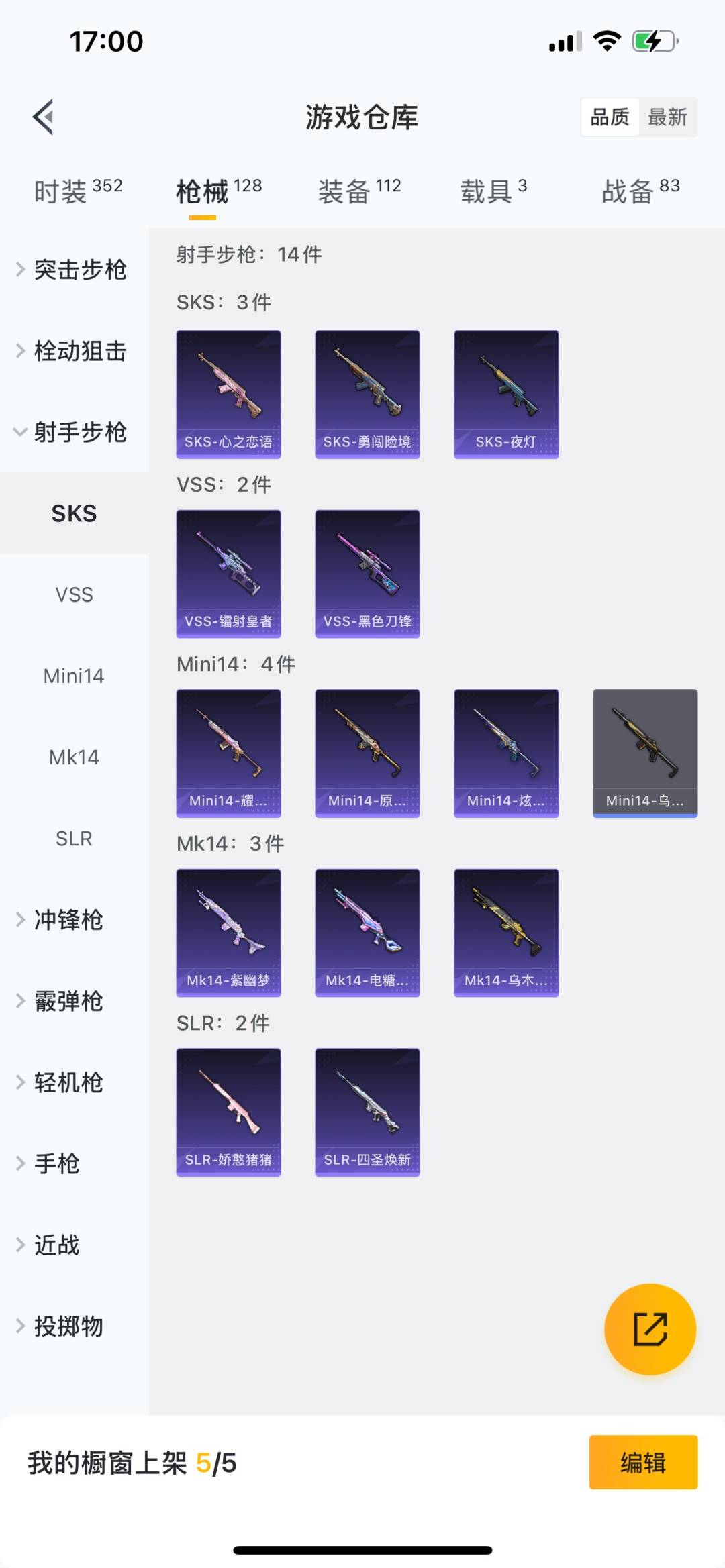Screen dimensions: 725x1568
Task: Collapse the 射手步枪 category
Action: (x=74, y=432)
